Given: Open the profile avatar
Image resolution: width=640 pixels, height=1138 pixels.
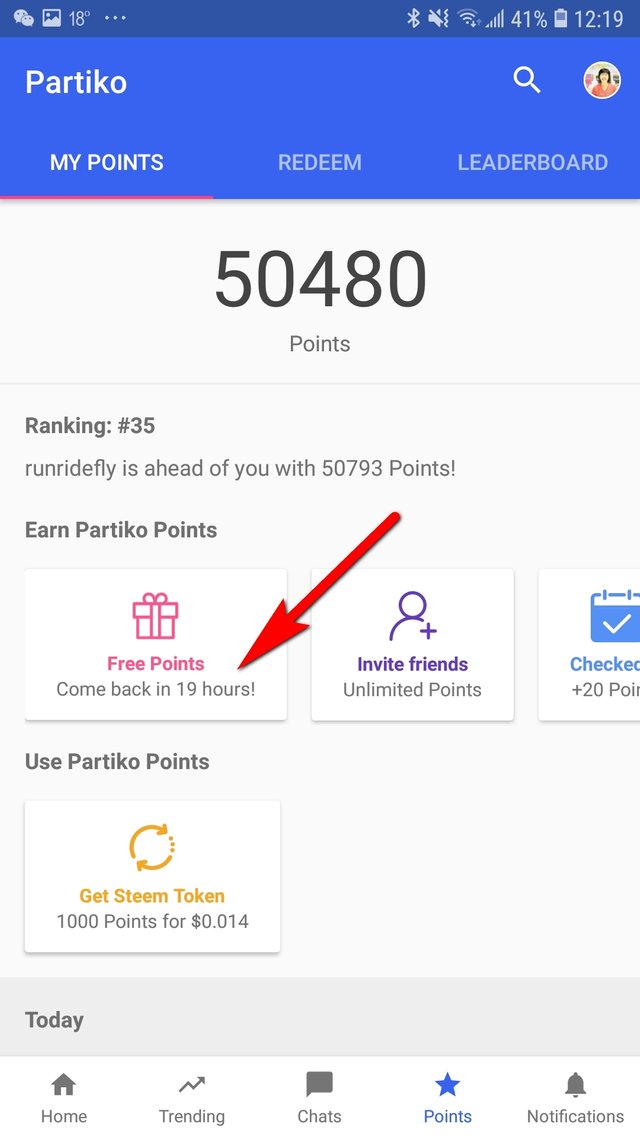Looking at the screenshot, I should (602, 81).
